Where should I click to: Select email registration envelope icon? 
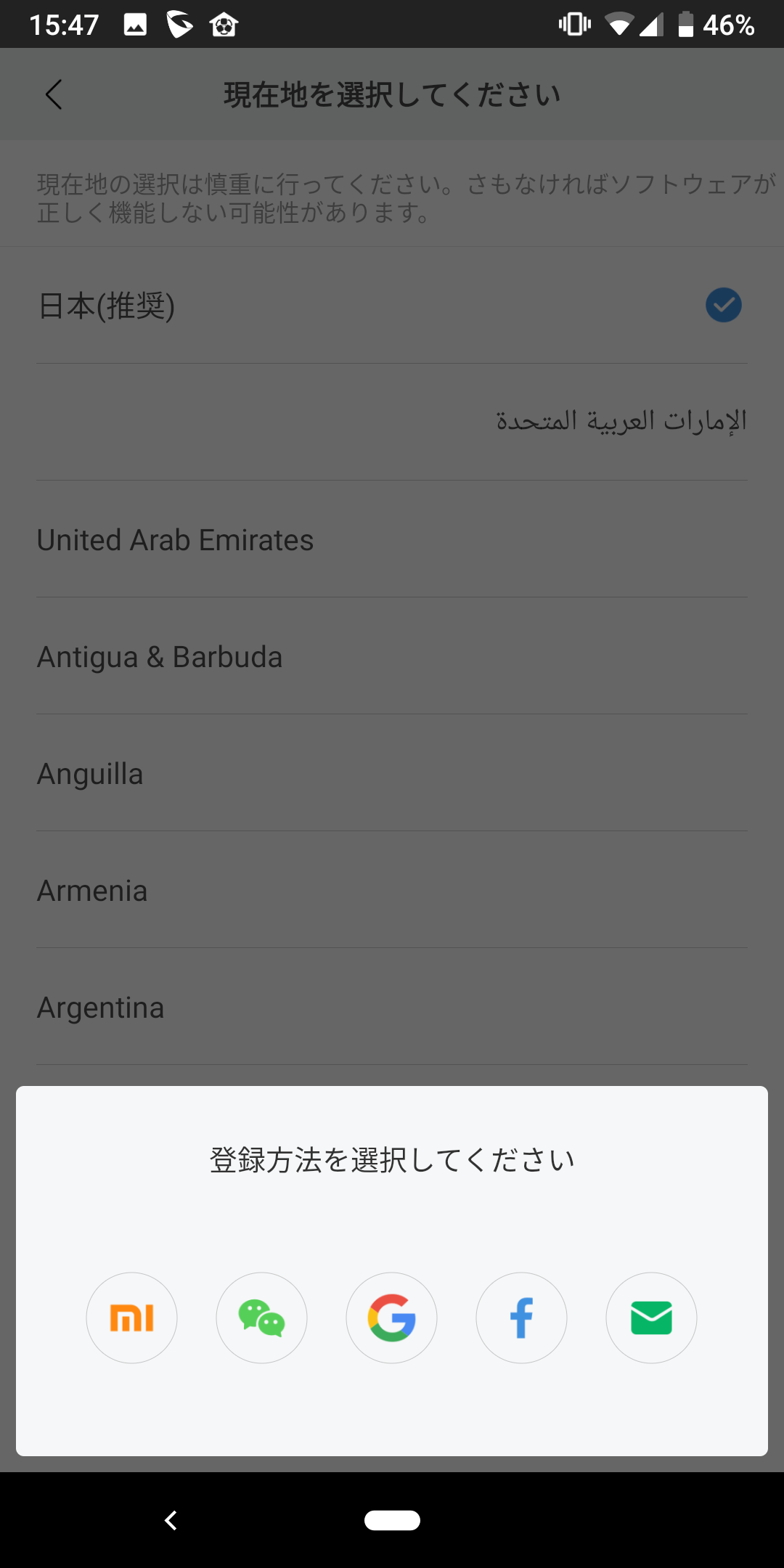pos(651,1318)
